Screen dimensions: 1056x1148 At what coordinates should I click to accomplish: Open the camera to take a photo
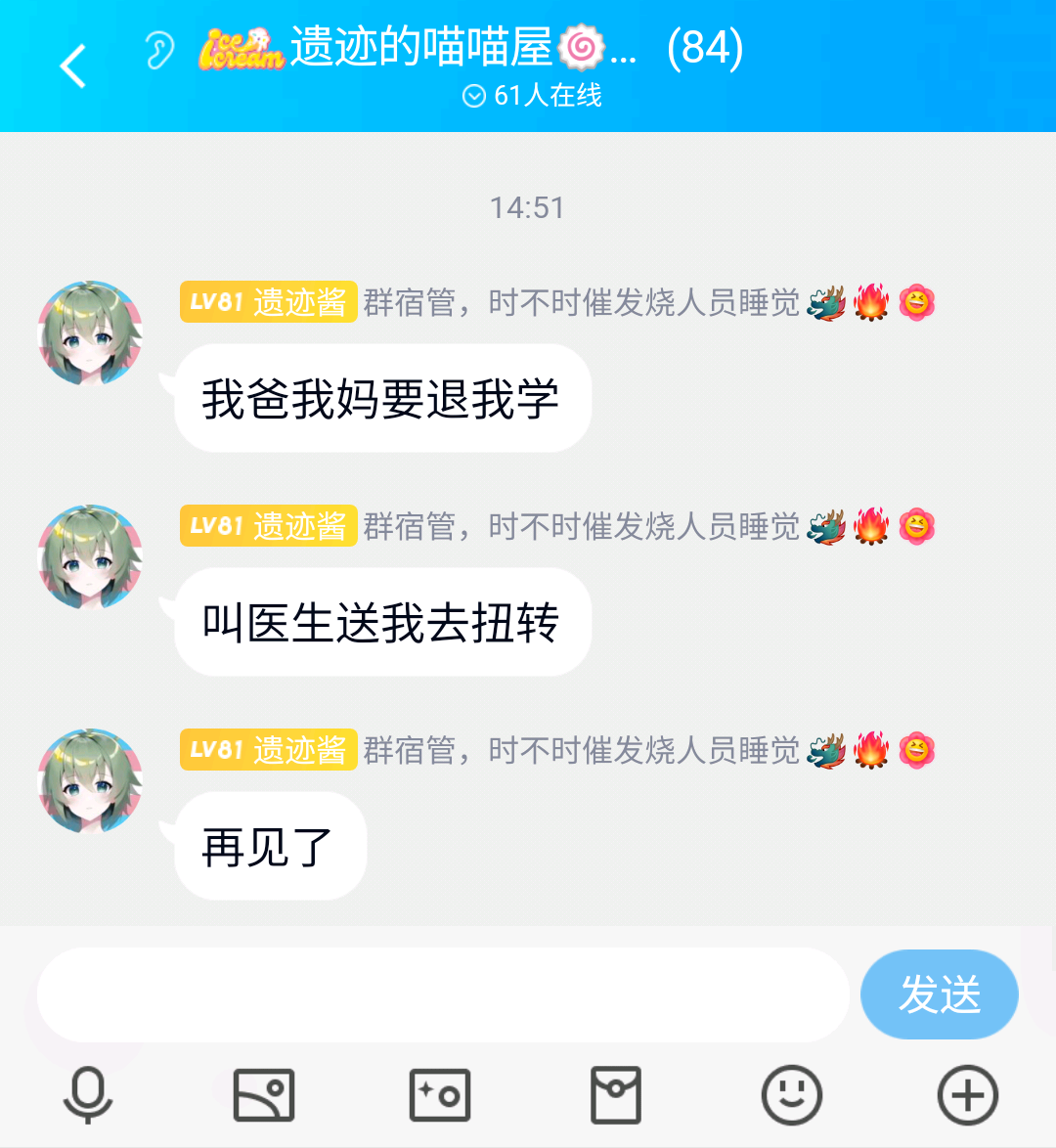pyautogui.click(x=440, y=1094)
